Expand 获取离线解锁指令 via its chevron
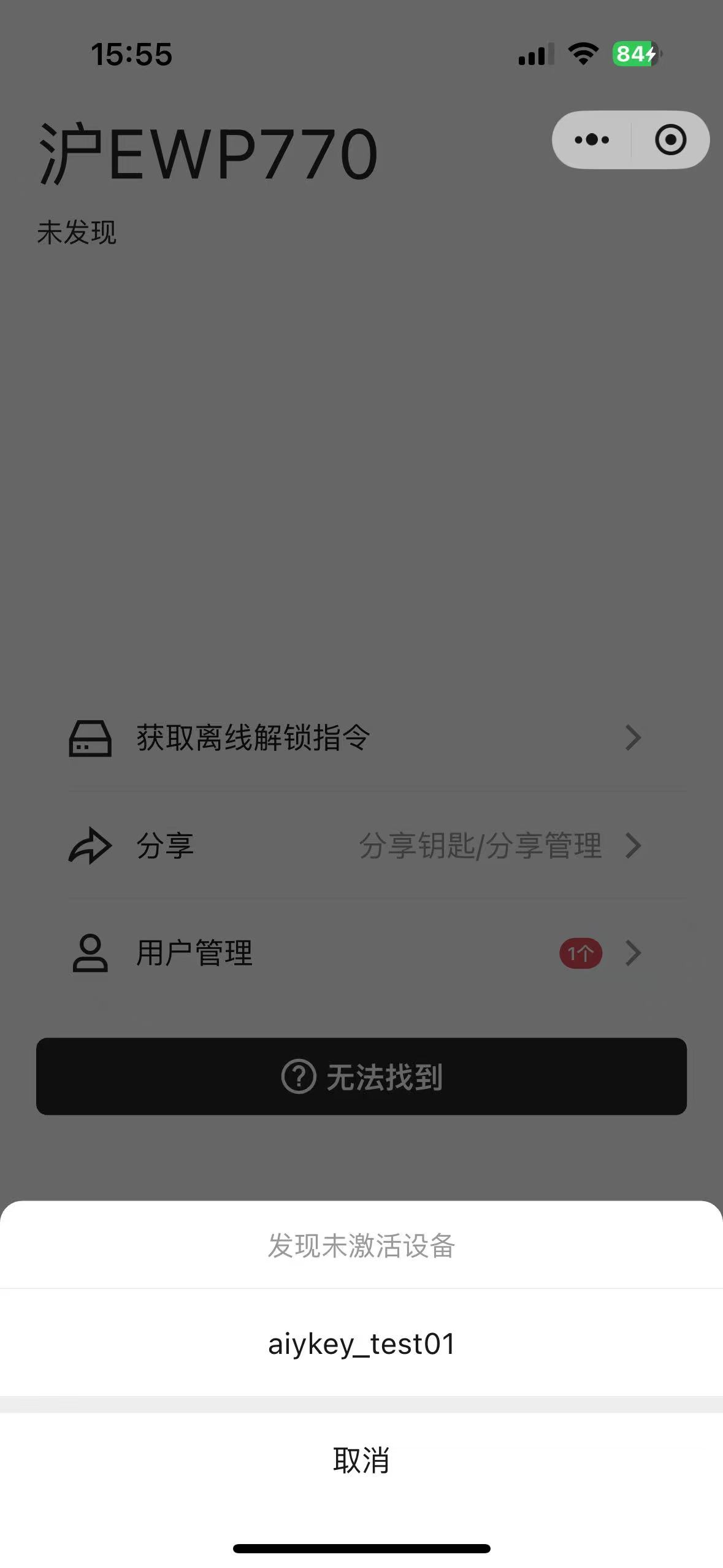 (x=634, y=738)
